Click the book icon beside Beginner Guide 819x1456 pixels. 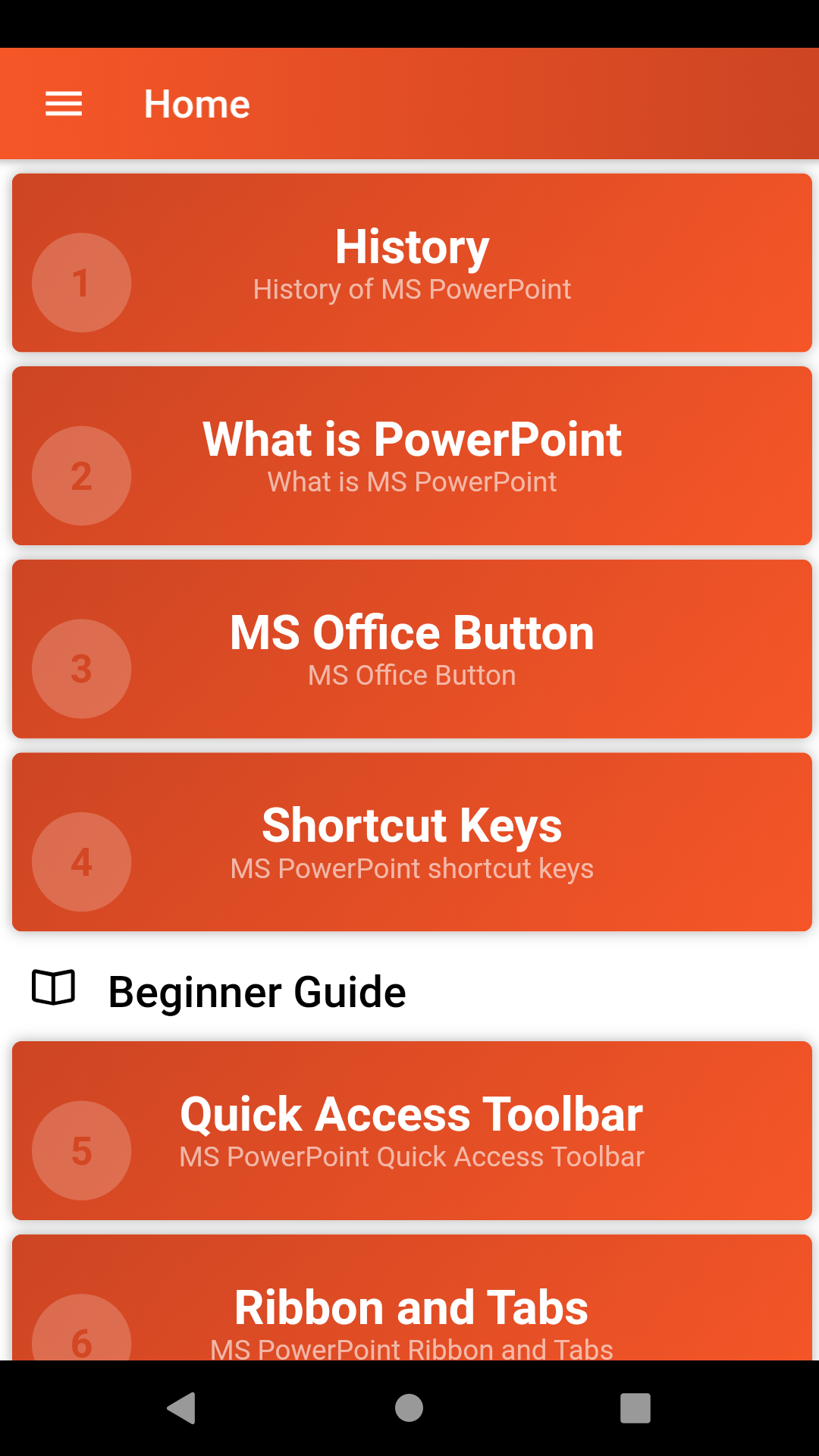click(52, 987)
